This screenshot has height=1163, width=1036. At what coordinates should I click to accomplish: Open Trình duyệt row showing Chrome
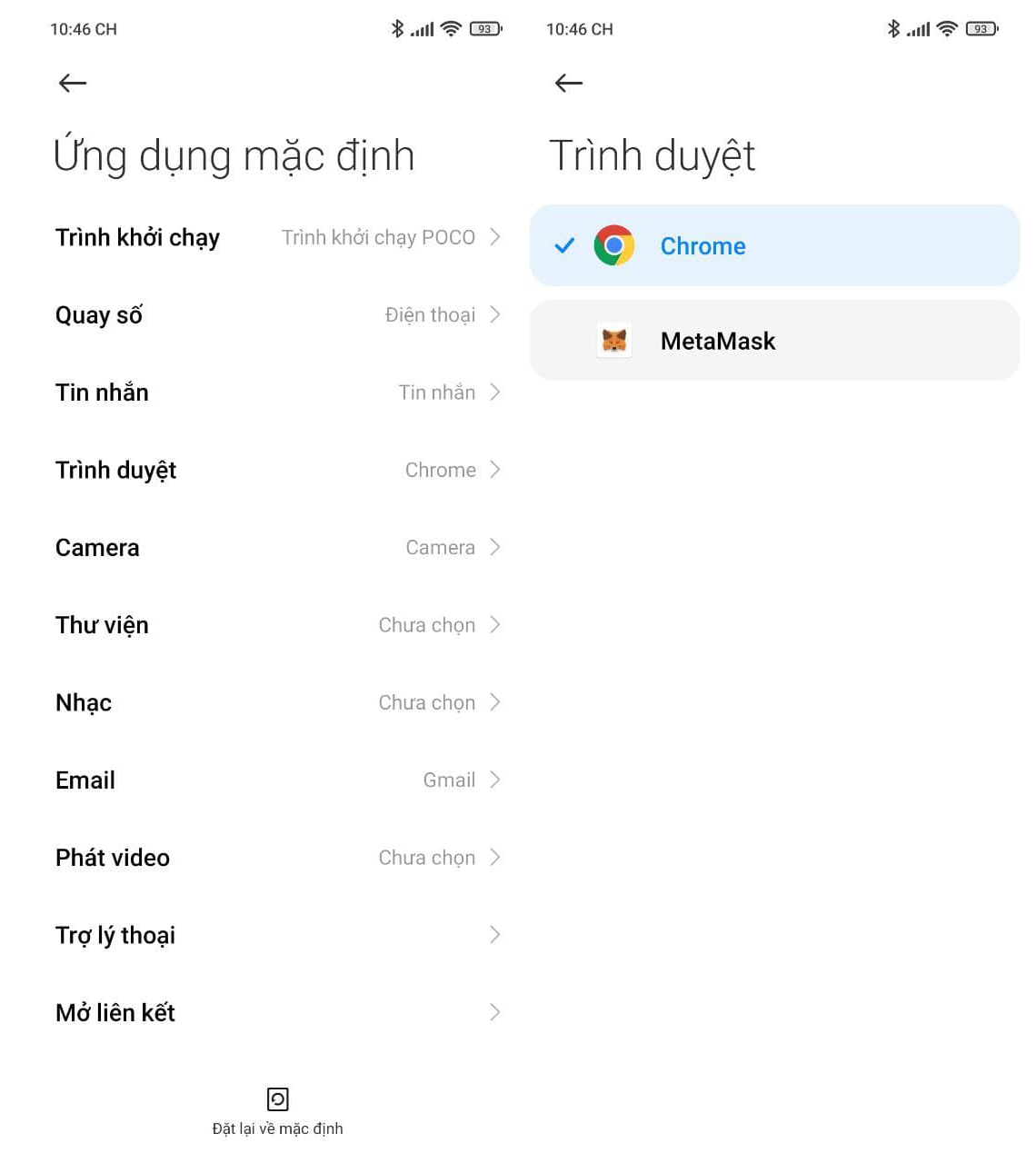click(277, 470)
